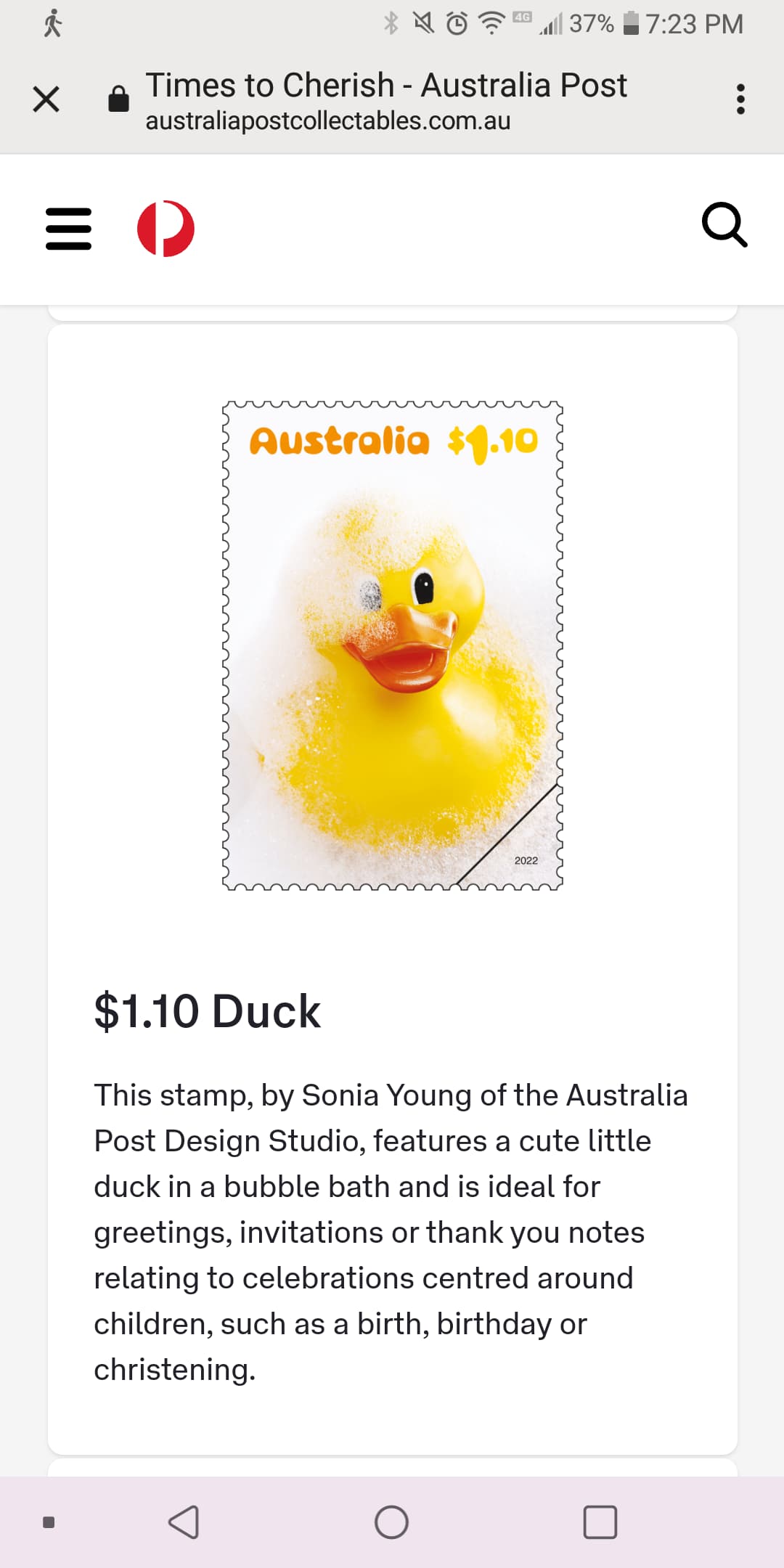
Task: View site security info via lock icon
Action: pyautogui.click(x=118, y=99)
